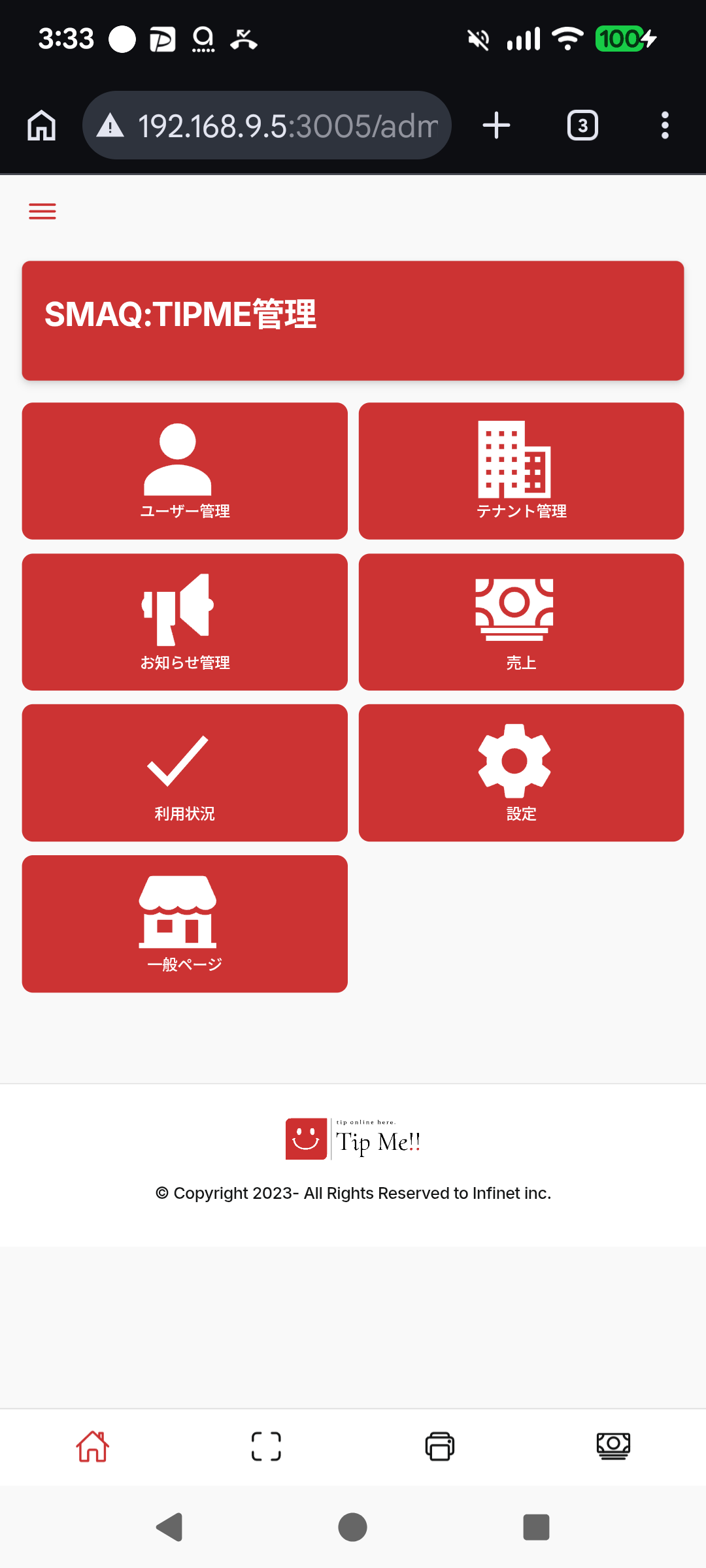Viewport: 706px width, 1568px height.
Task: Open the 設定 settings tile
Action: [x=521, y=773]
